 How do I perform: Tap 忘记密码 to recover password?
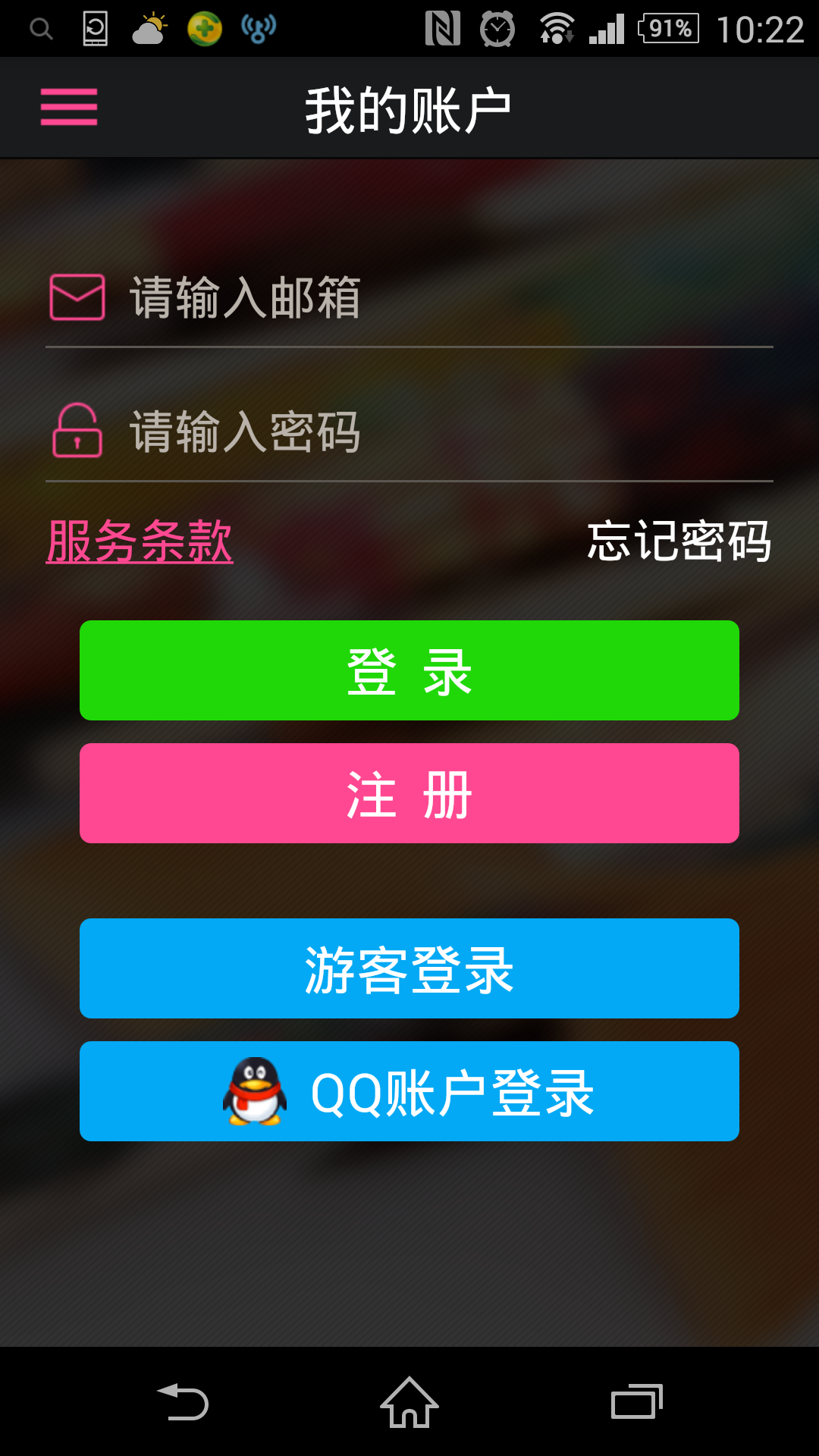[679, 541]
